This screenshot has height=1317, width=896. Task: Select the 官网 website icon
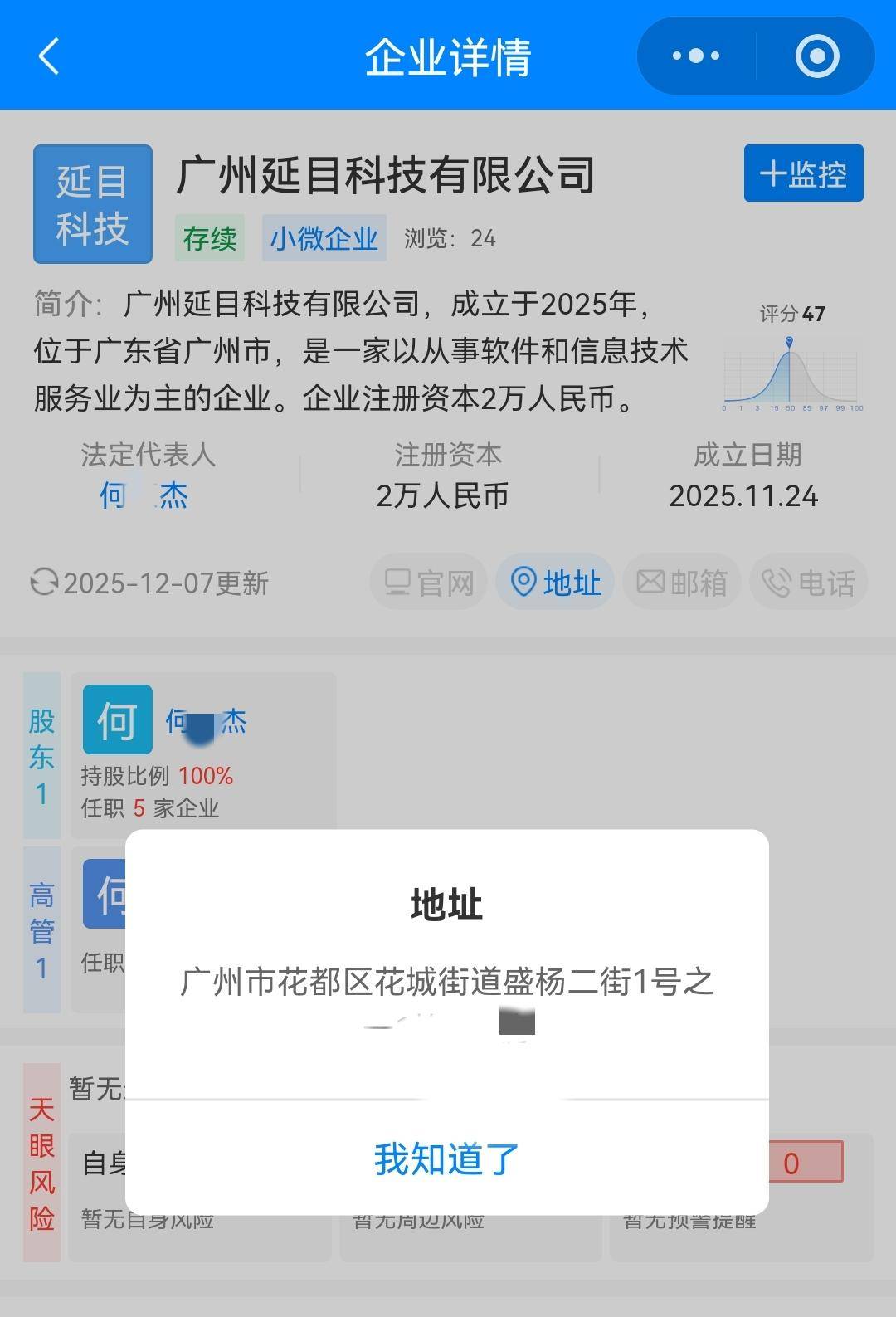(428, 583)
